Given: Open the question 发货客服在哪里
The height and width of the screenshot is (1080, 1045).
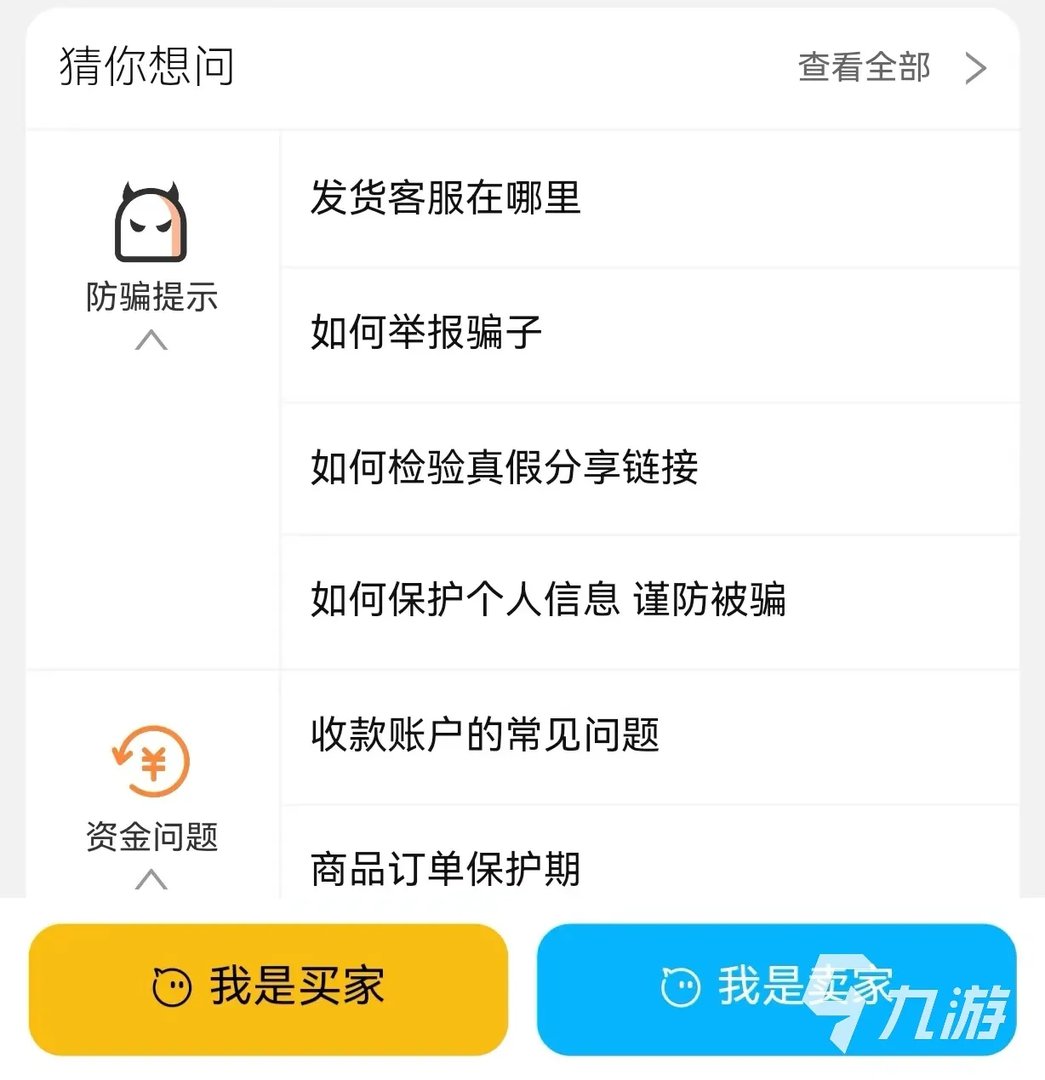Looking at the screenshot, I should coord(446,199).
